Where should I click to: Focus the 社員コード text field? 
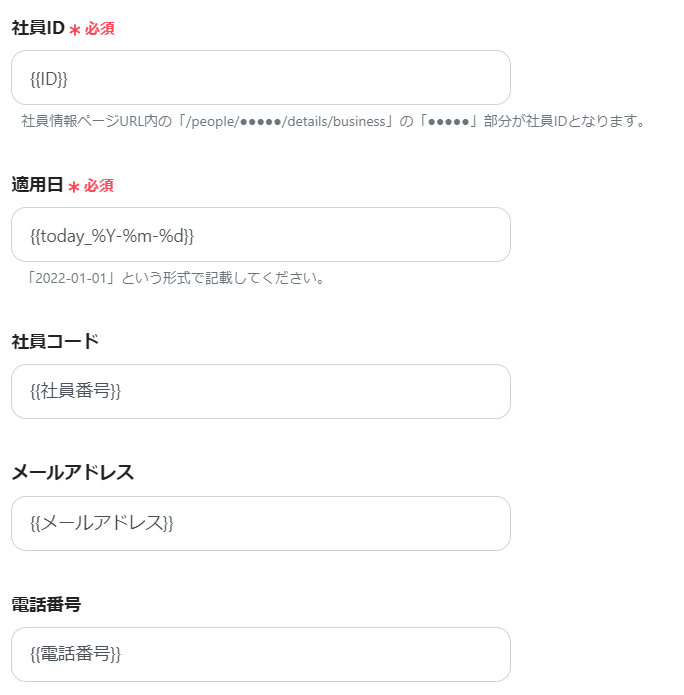(x=260, y=391)
